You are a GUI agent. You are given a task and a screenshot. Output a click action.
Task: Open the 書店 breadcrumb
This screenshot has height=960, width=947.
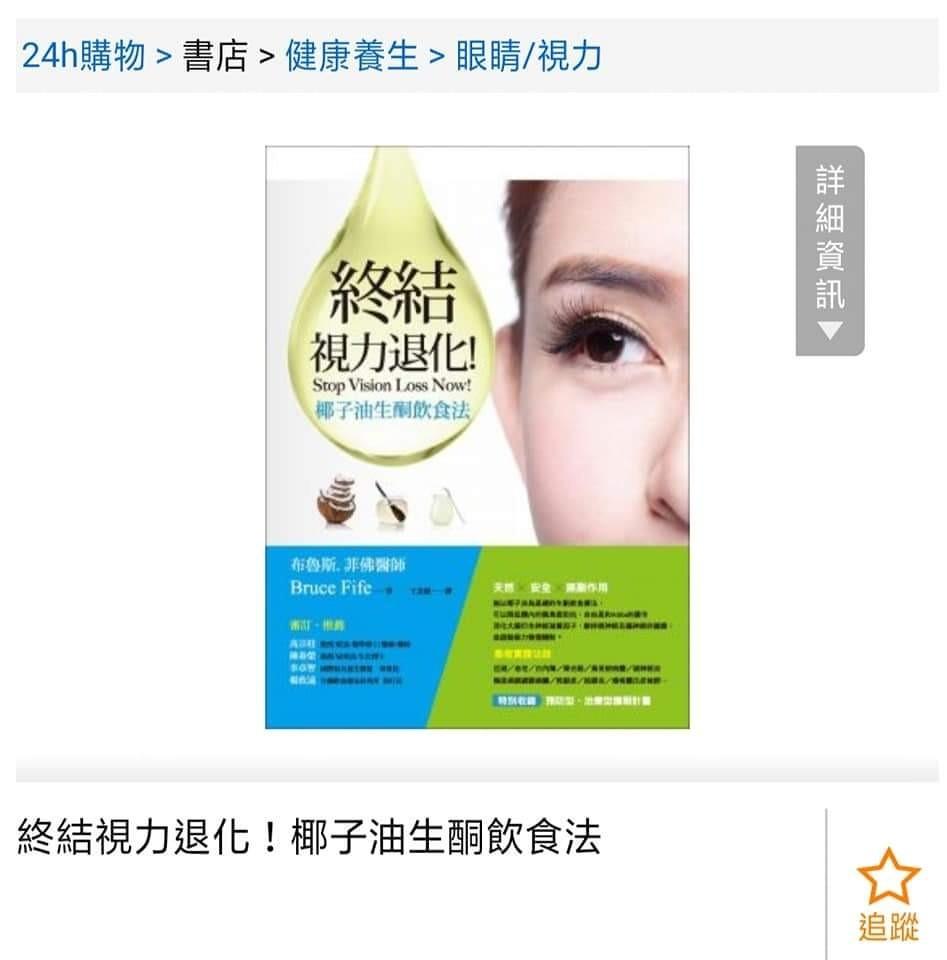[214, 55]
